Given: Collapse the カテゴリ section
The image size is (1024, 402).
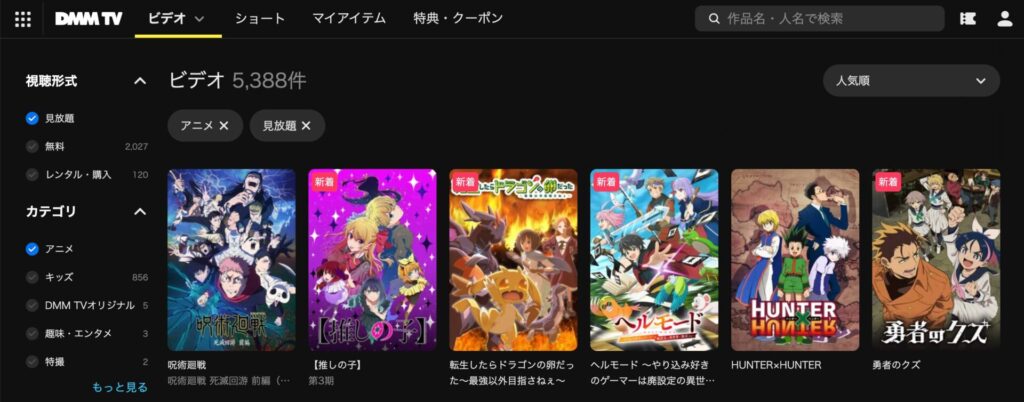Looking at the screenshot, I should coord(140,212).
